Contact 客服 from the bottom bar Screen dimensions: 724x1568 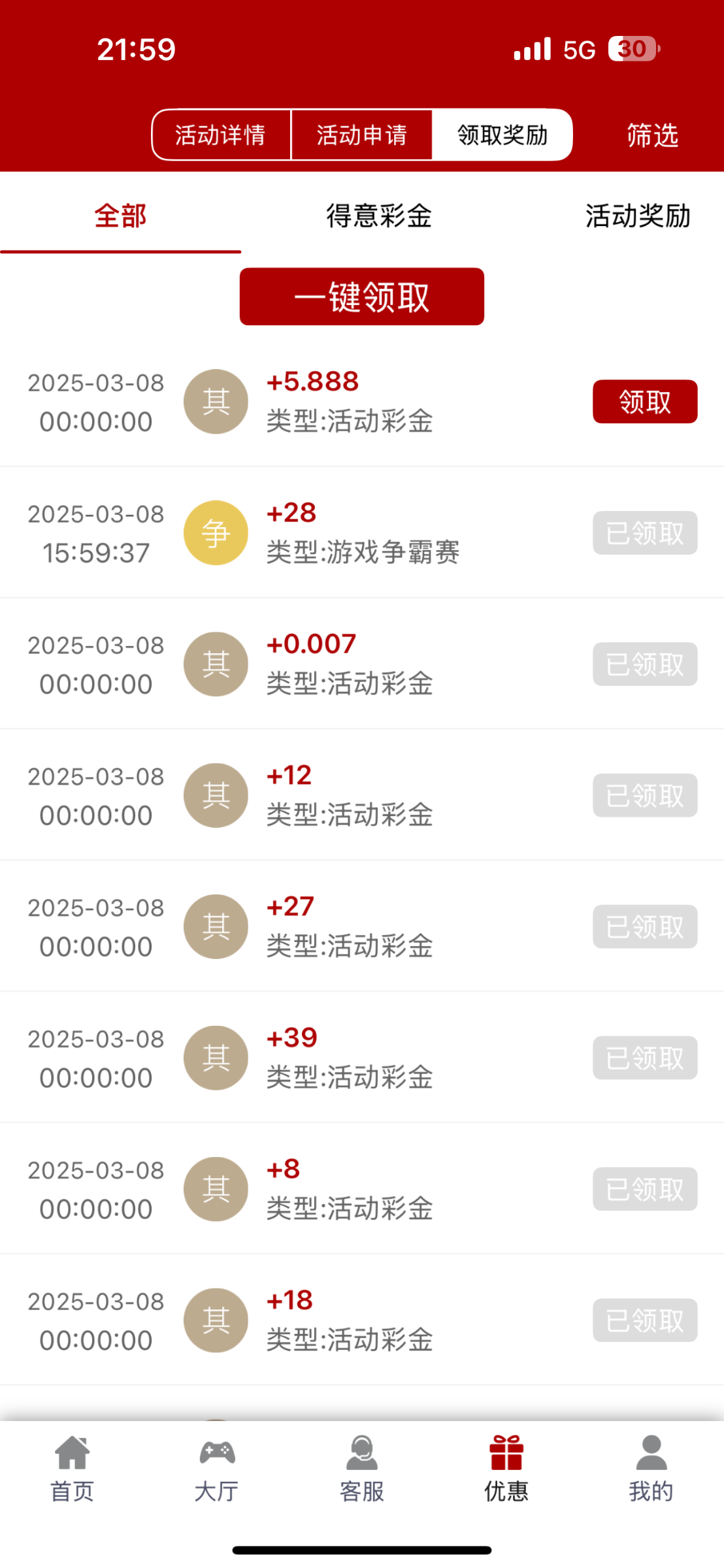coord(361,1466)
